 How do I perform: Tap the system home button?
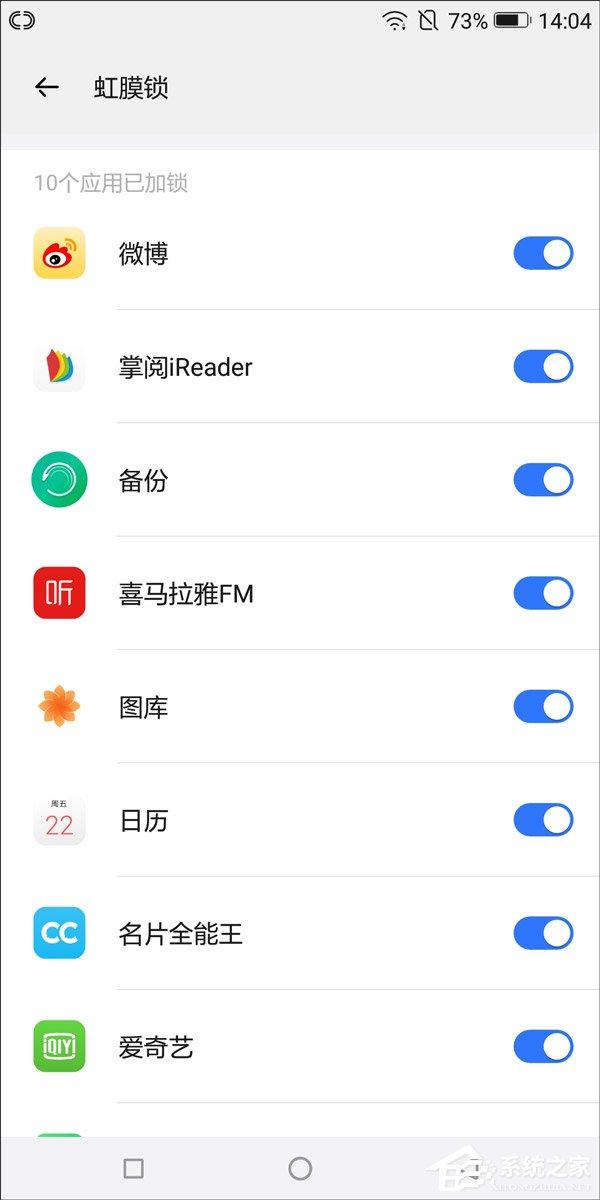(300, 1168)
